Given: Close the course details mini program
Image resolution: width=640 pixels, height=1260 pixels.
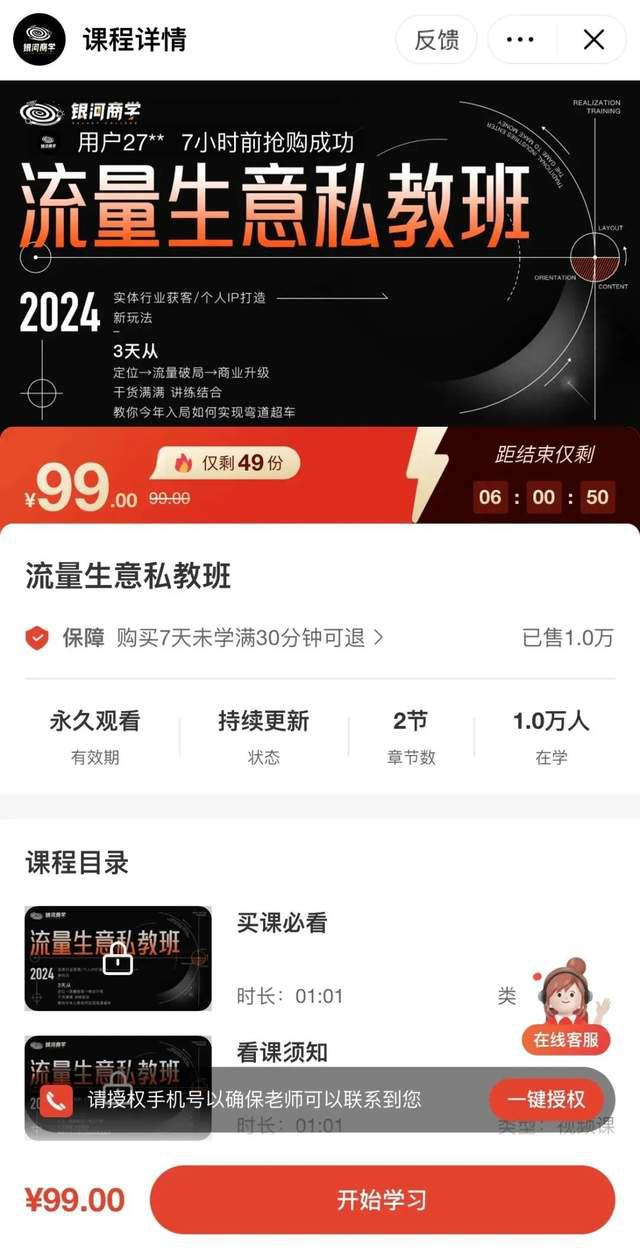Looking at the screenshot, I should [594, 40].
